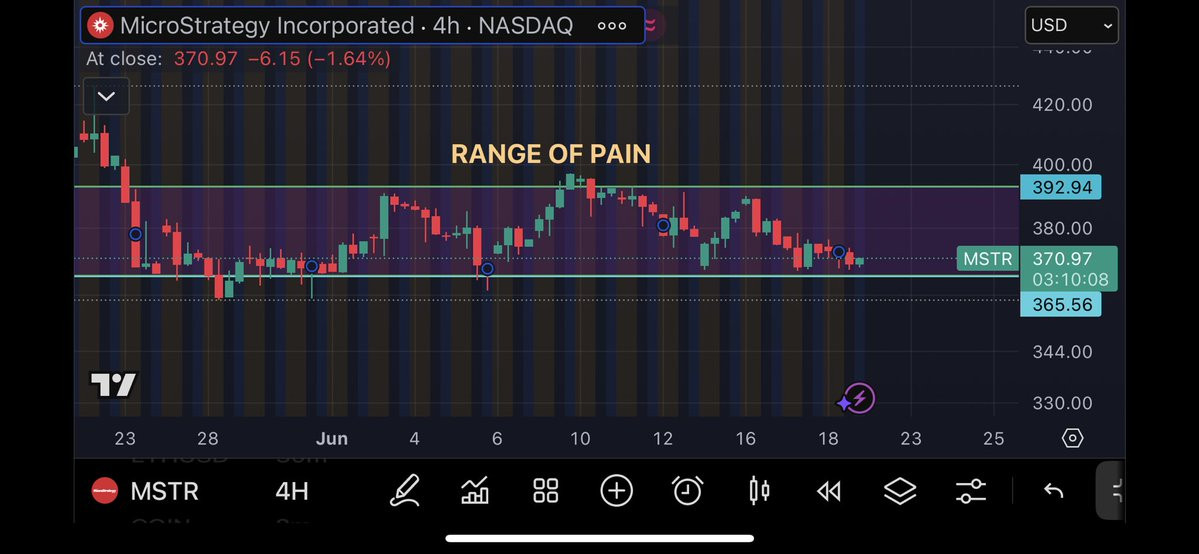Undo the last chart action

1054,491
